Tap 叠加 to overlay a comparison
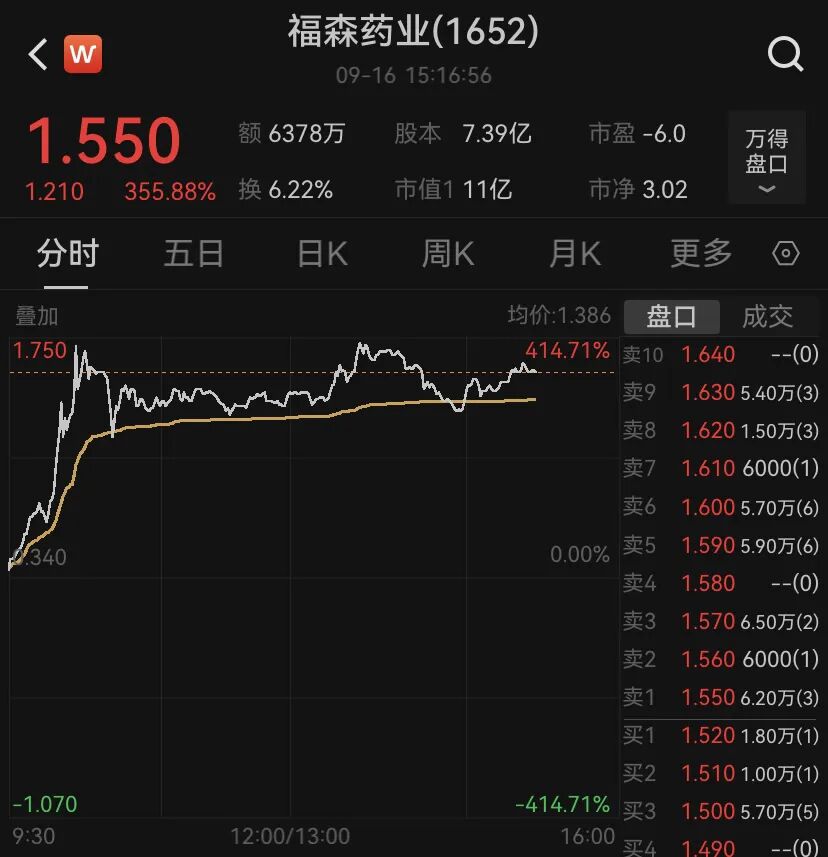Image resolution: width=828 pixels, height=857 pixels. coord(37,316)
